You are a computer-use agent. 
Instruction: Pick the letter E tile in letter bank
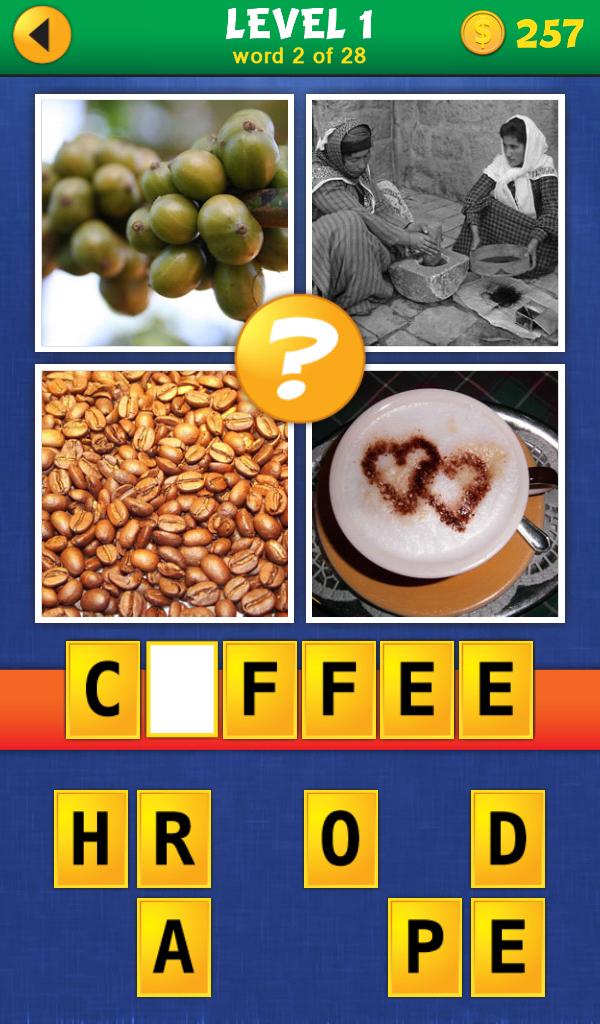point(508,947)
